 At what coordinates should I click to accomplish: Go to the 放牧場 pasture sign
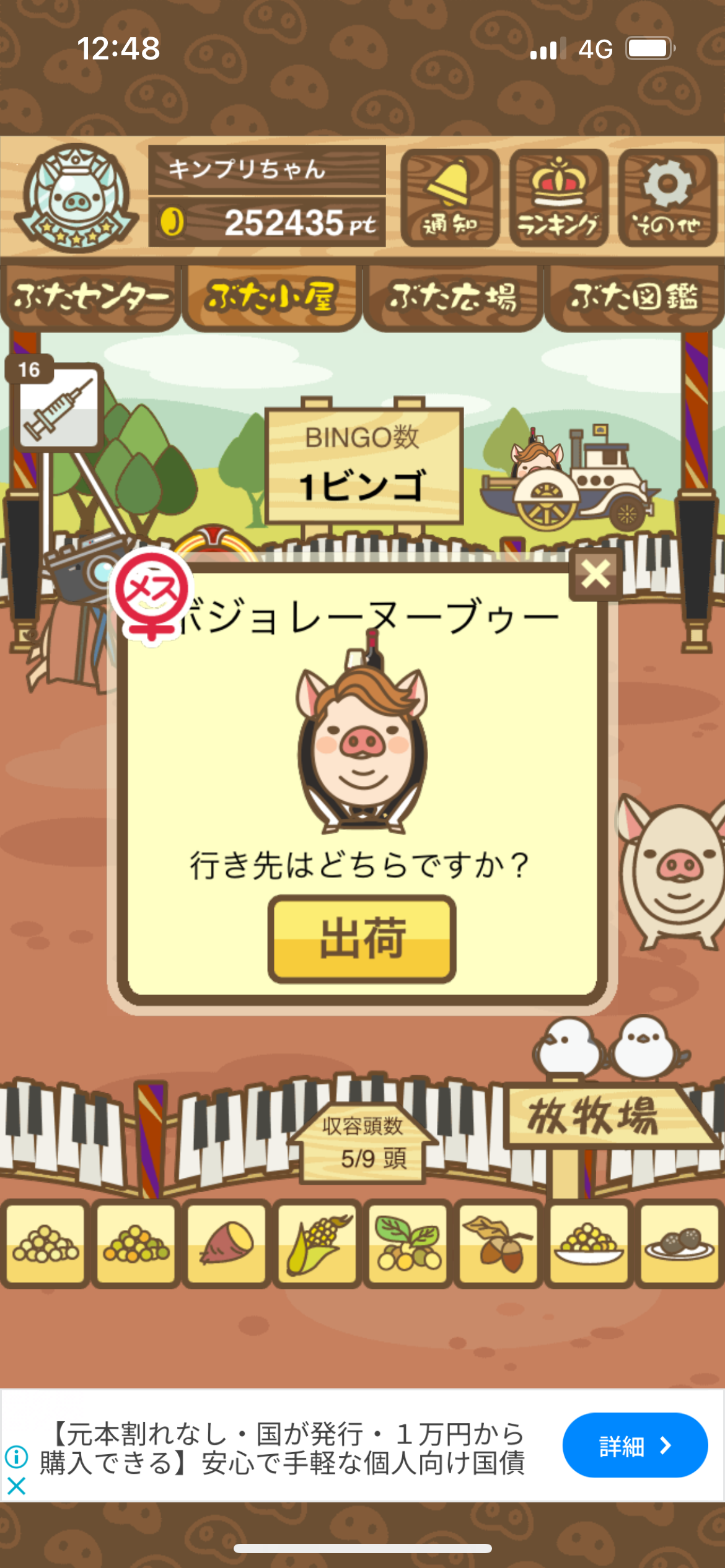click(x=594, y=1116)
